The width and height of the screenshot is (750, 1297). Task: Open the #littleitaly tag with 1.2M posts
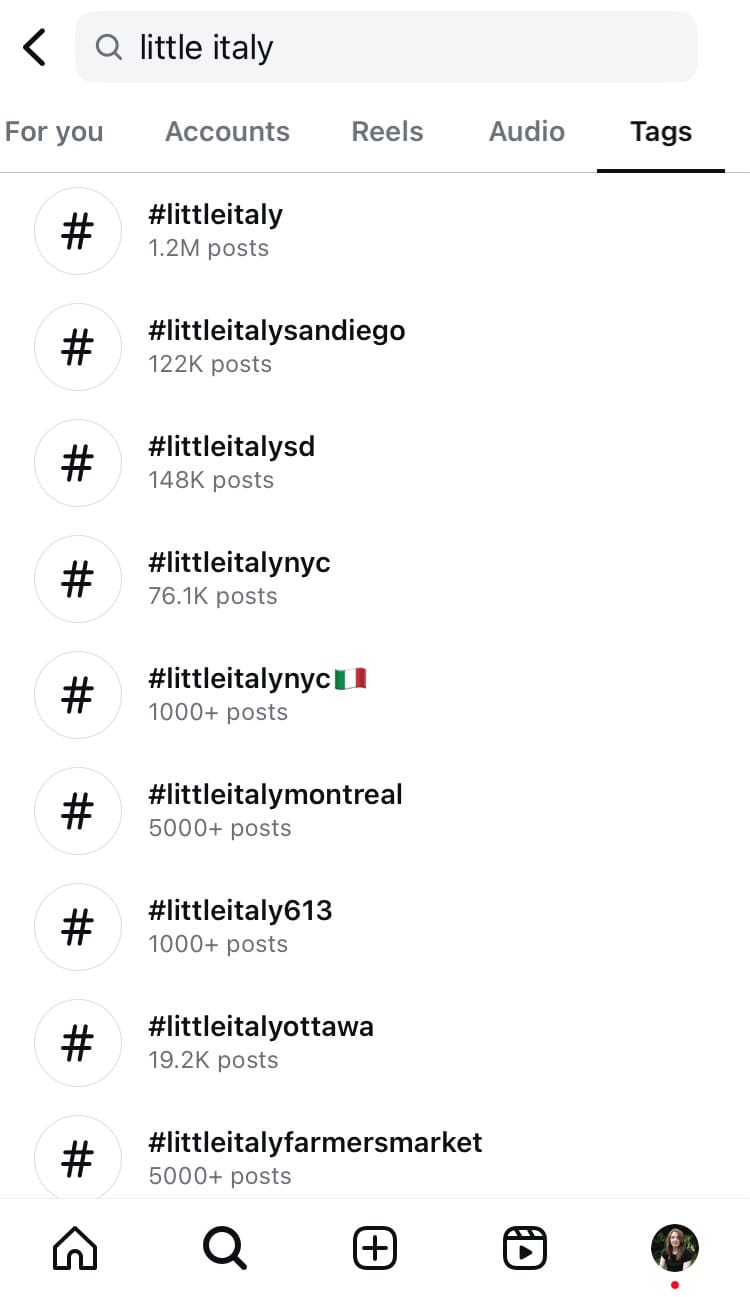pyautogui.click(x=375, y=231)
